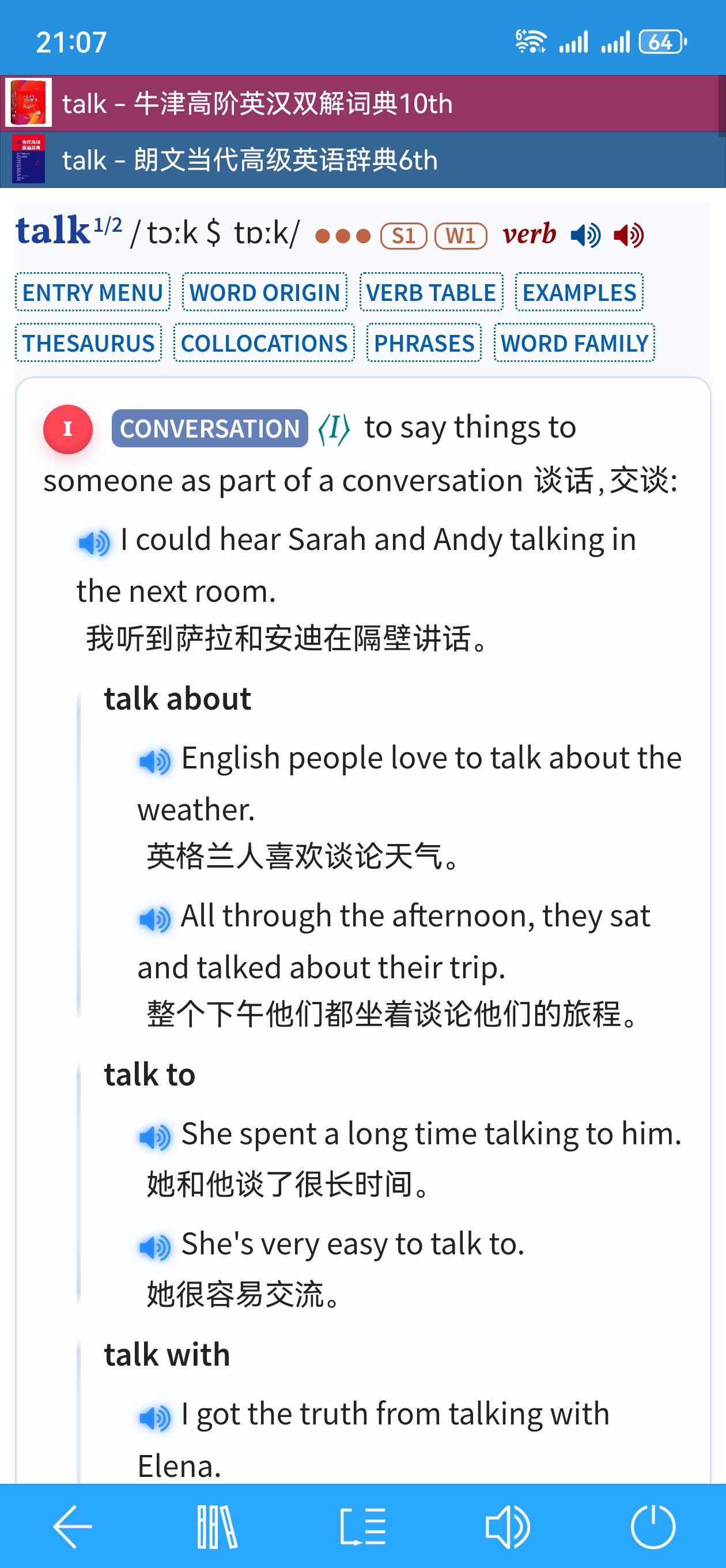
Task: Play audio for 'She's very easy to talk to'
Action: click(154, 1246)
